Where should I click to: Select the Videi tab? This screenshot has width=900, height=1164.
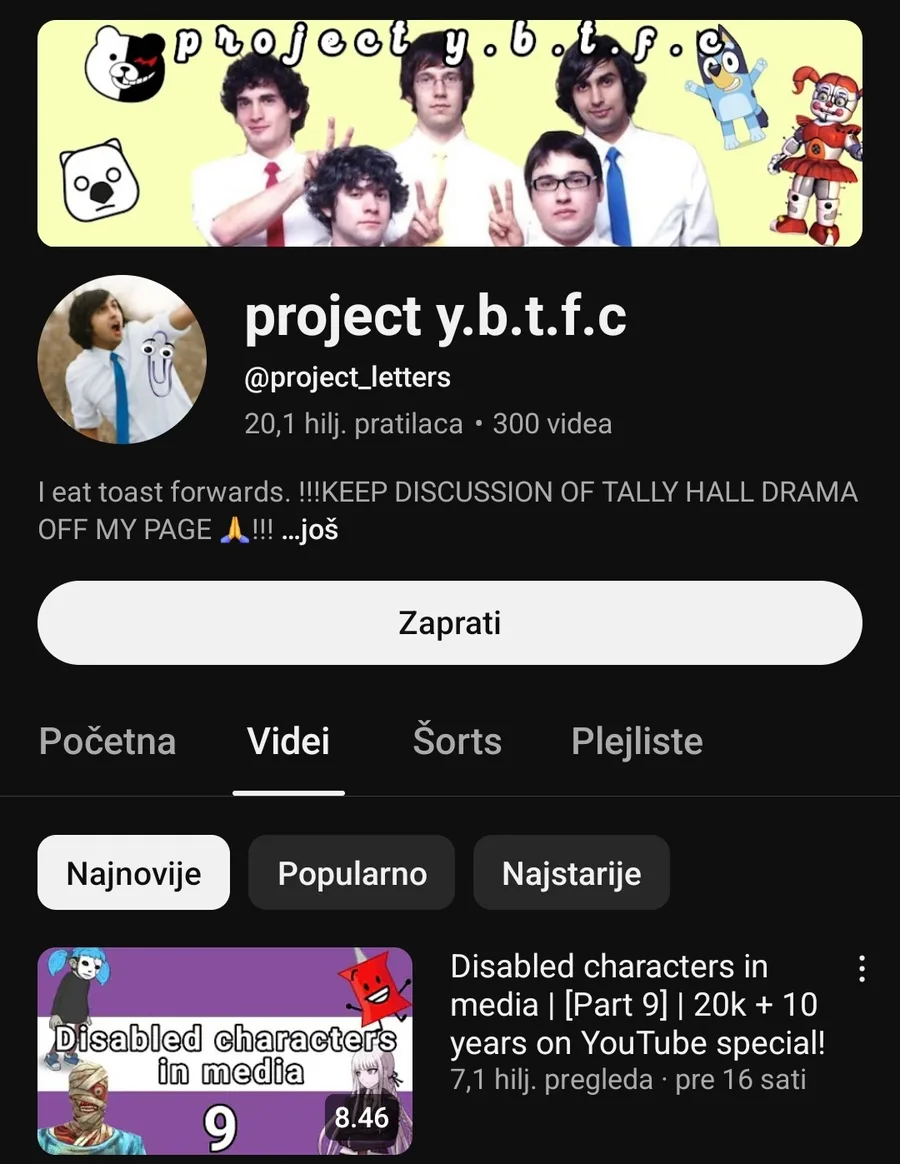[x=288, y=741]
